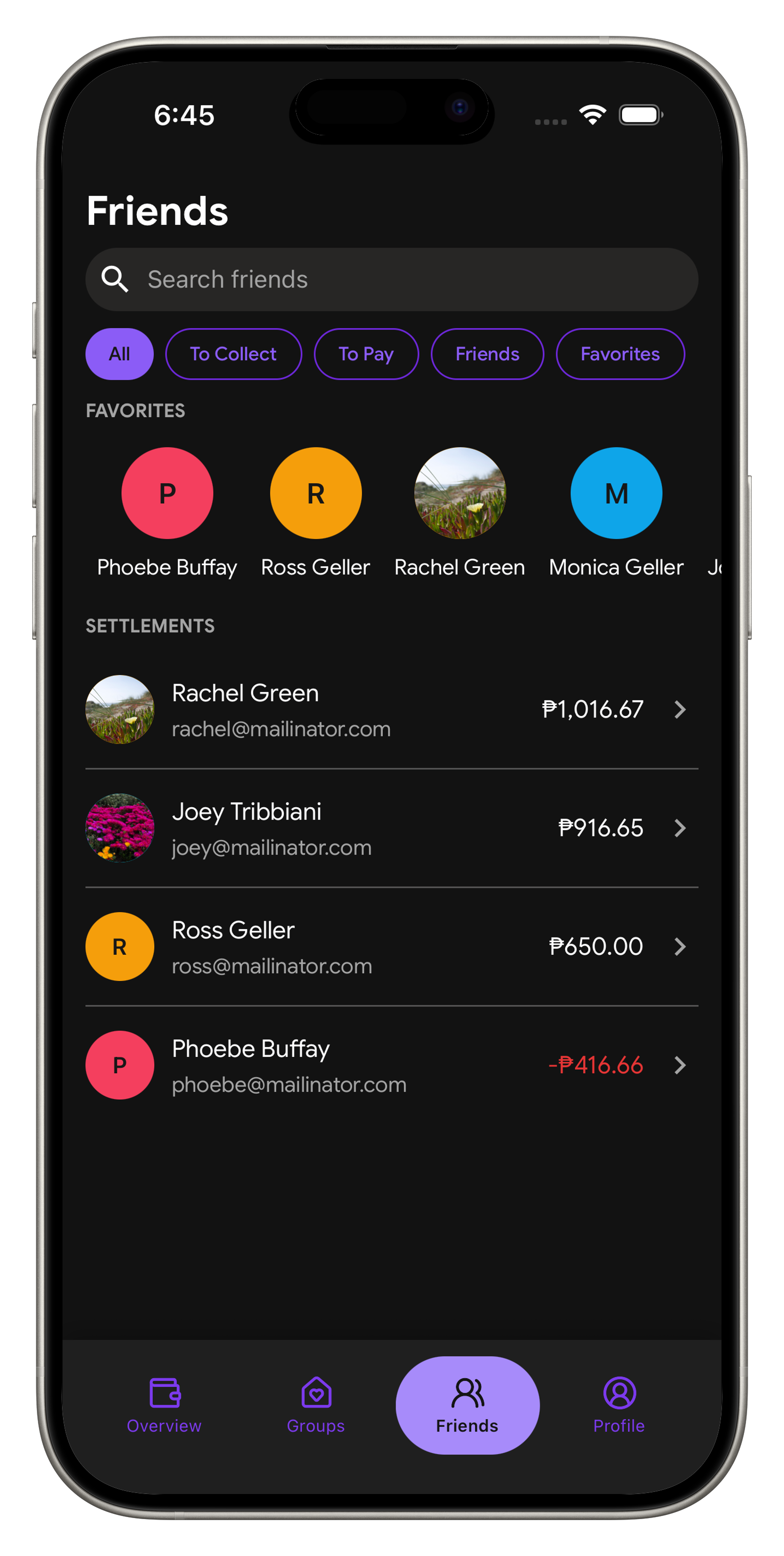Open favorite Rachel Green avatar
The width and height of the screenshot is (784, 1556).
pyautogui.click(x=460, y=493)
